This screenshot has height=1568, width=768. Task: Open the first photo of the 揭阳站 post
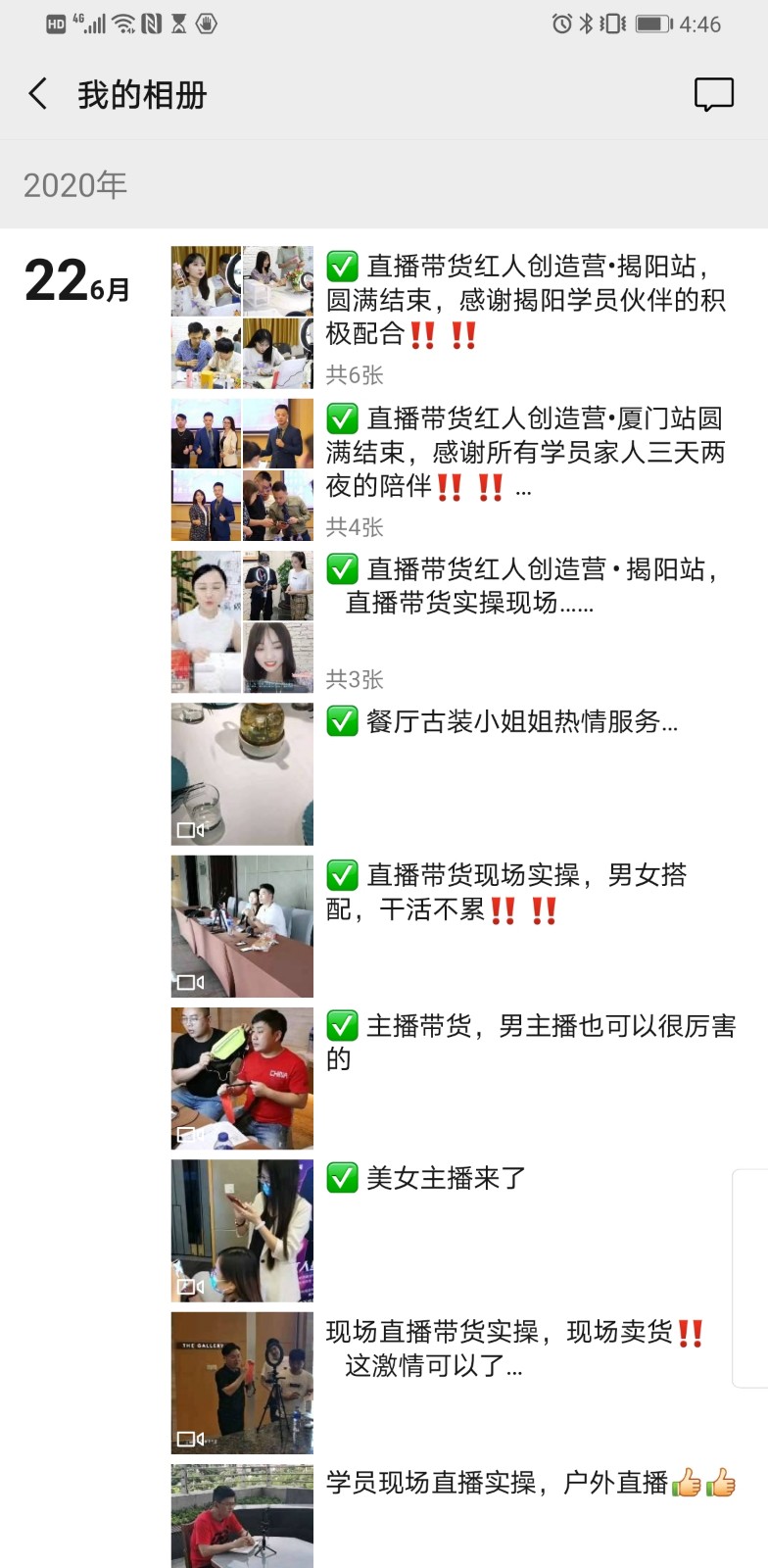tap(206, 282)
